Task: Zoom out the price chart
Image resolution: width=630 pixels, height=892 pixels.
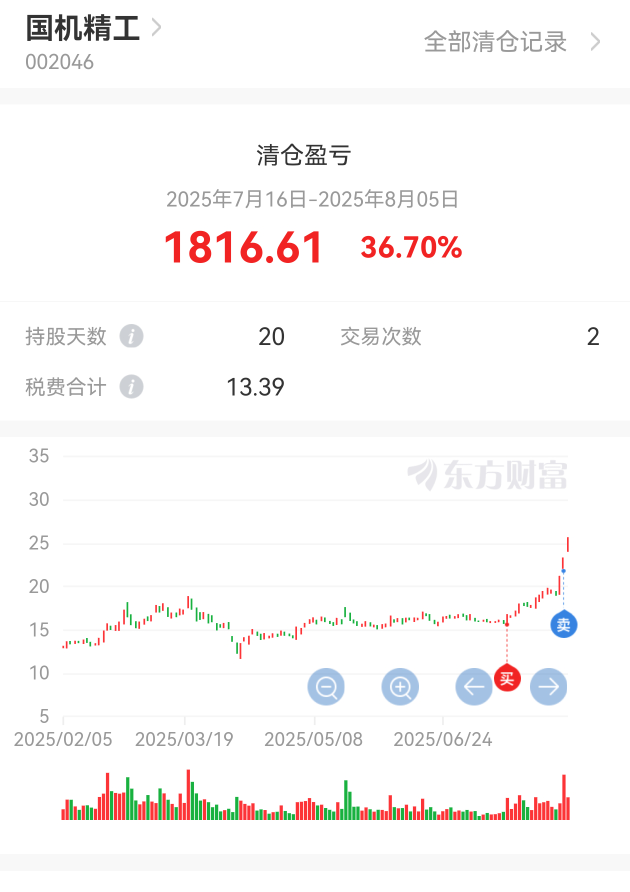Action: [326, 687]
